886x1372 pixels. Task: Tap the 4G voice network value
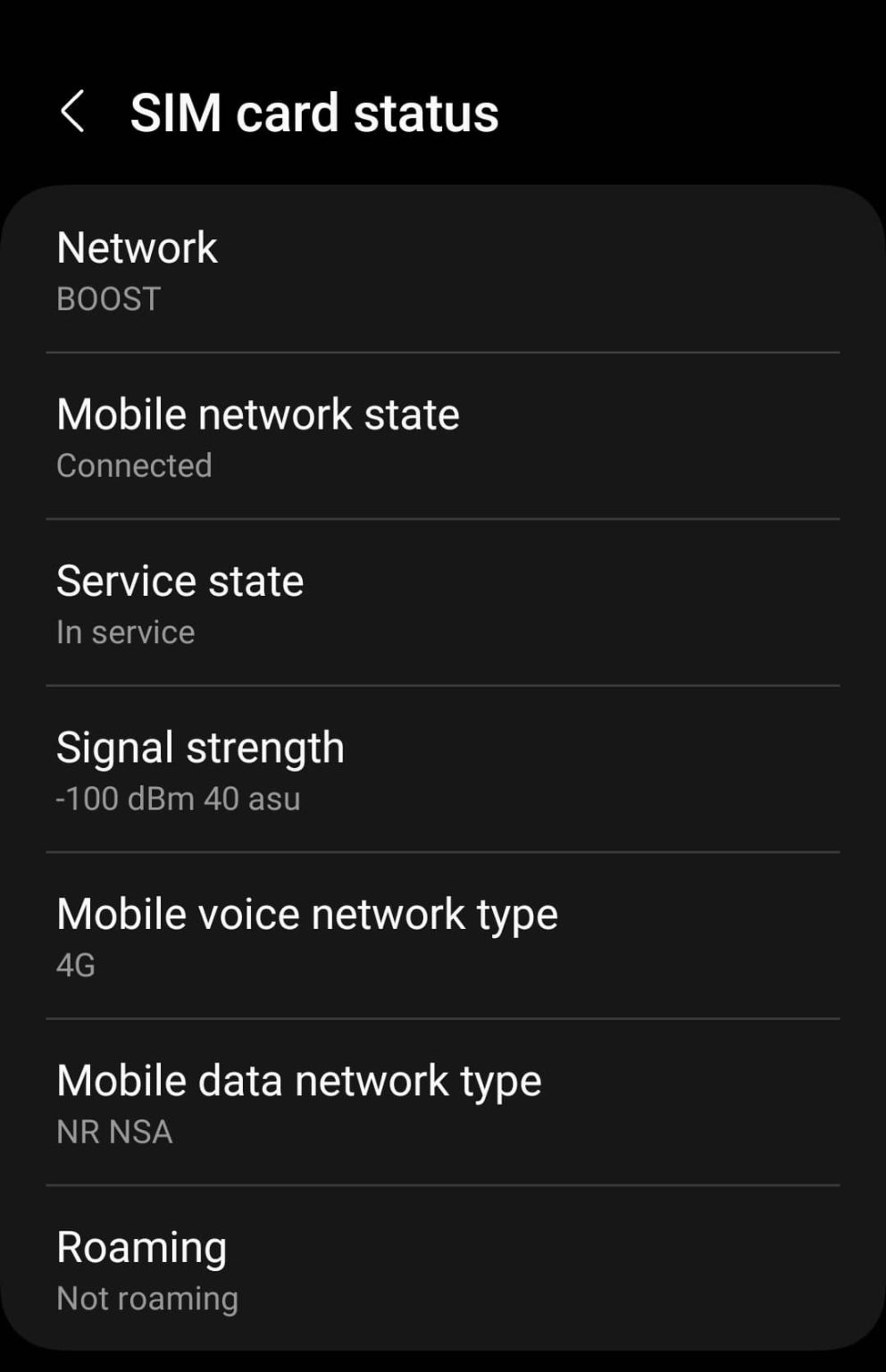pos(76,965)
